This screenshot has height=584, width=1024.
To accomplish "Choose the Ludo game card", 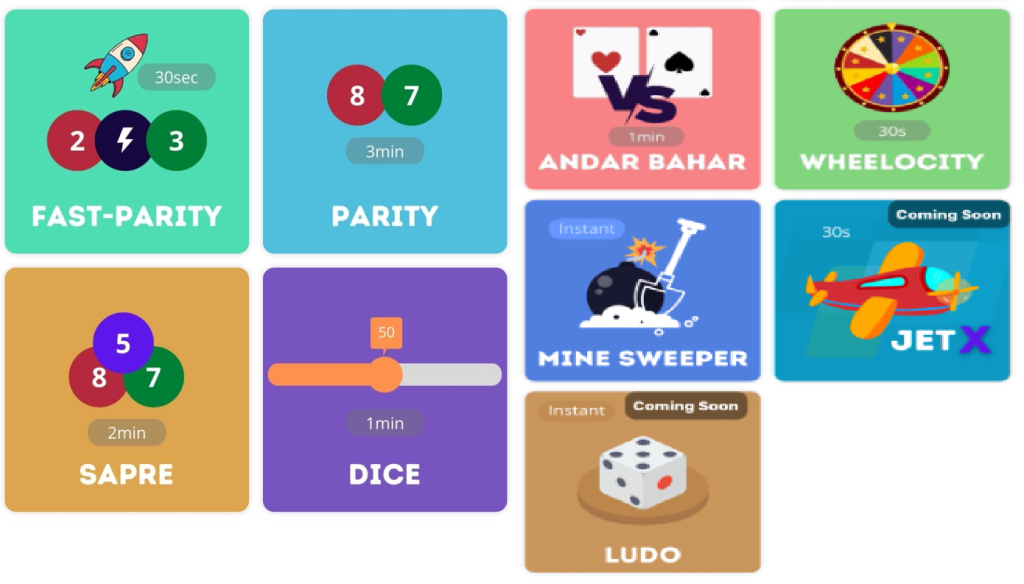I will point(643,482).
